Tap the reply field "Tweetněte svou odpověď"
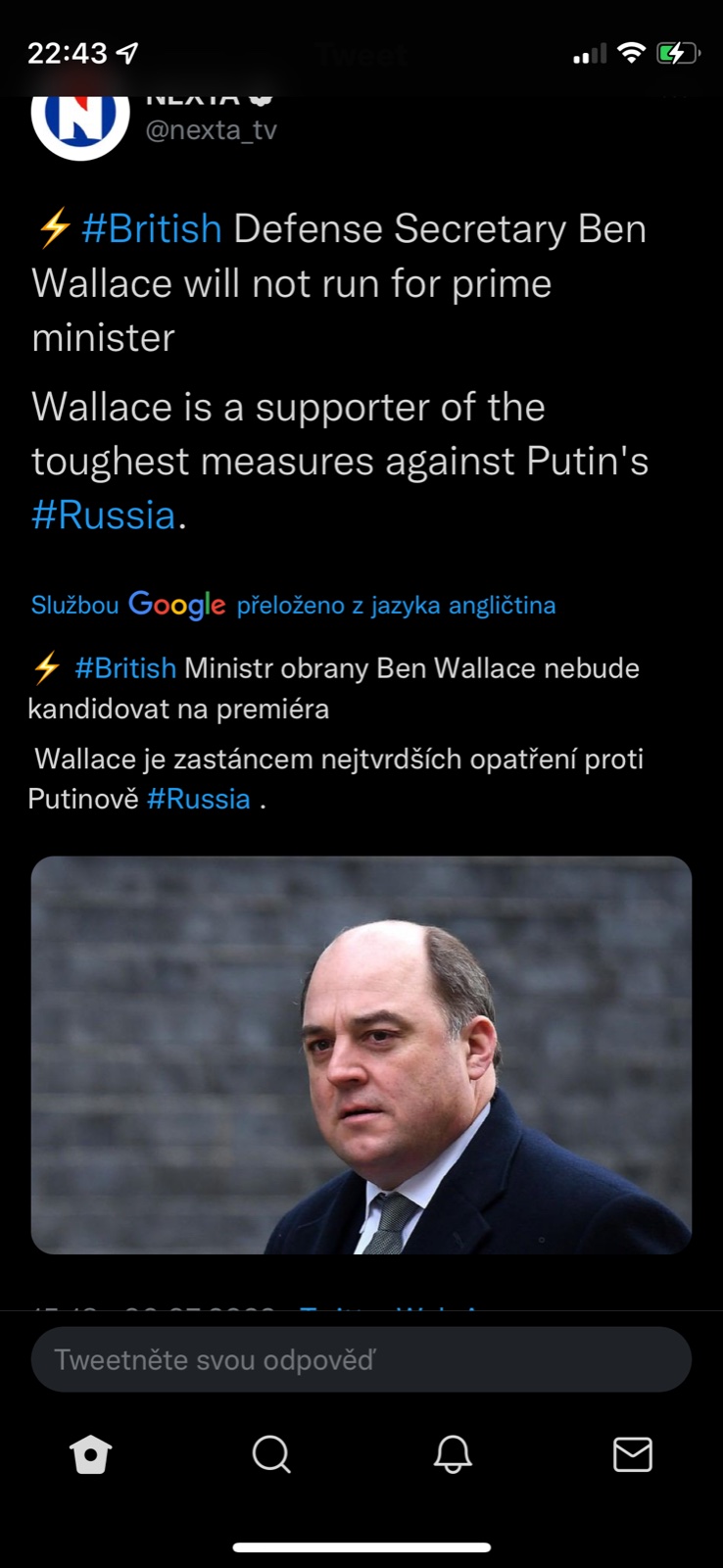The height and width of the screenshot is (1568, 723). pos(361,1359)
